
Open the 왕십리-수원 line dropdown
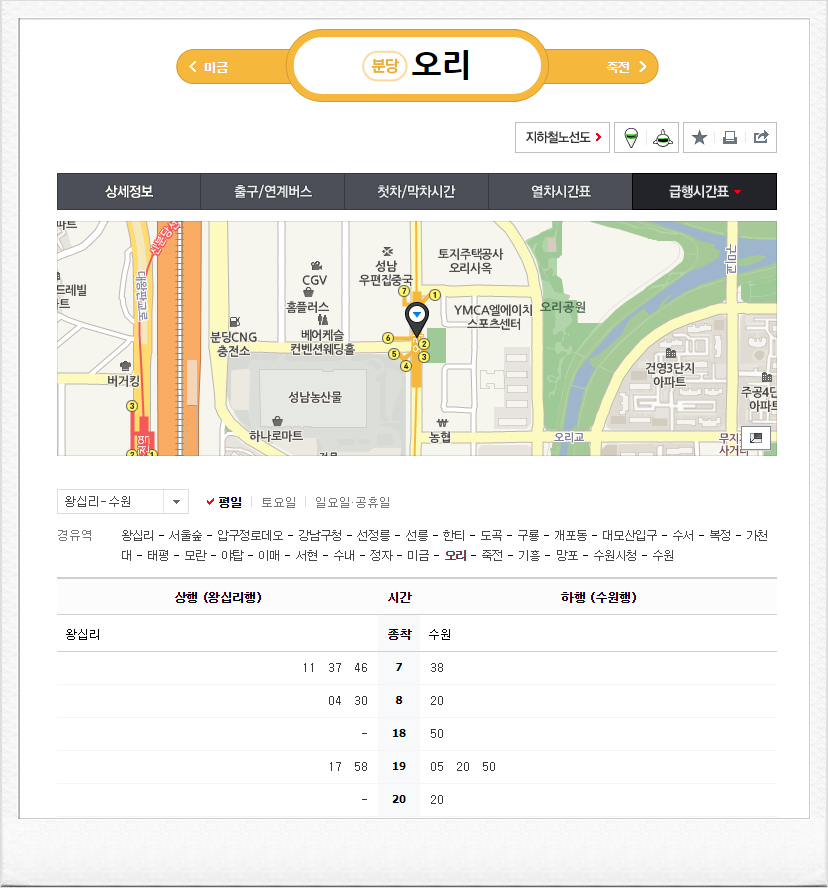coord(122,502)
